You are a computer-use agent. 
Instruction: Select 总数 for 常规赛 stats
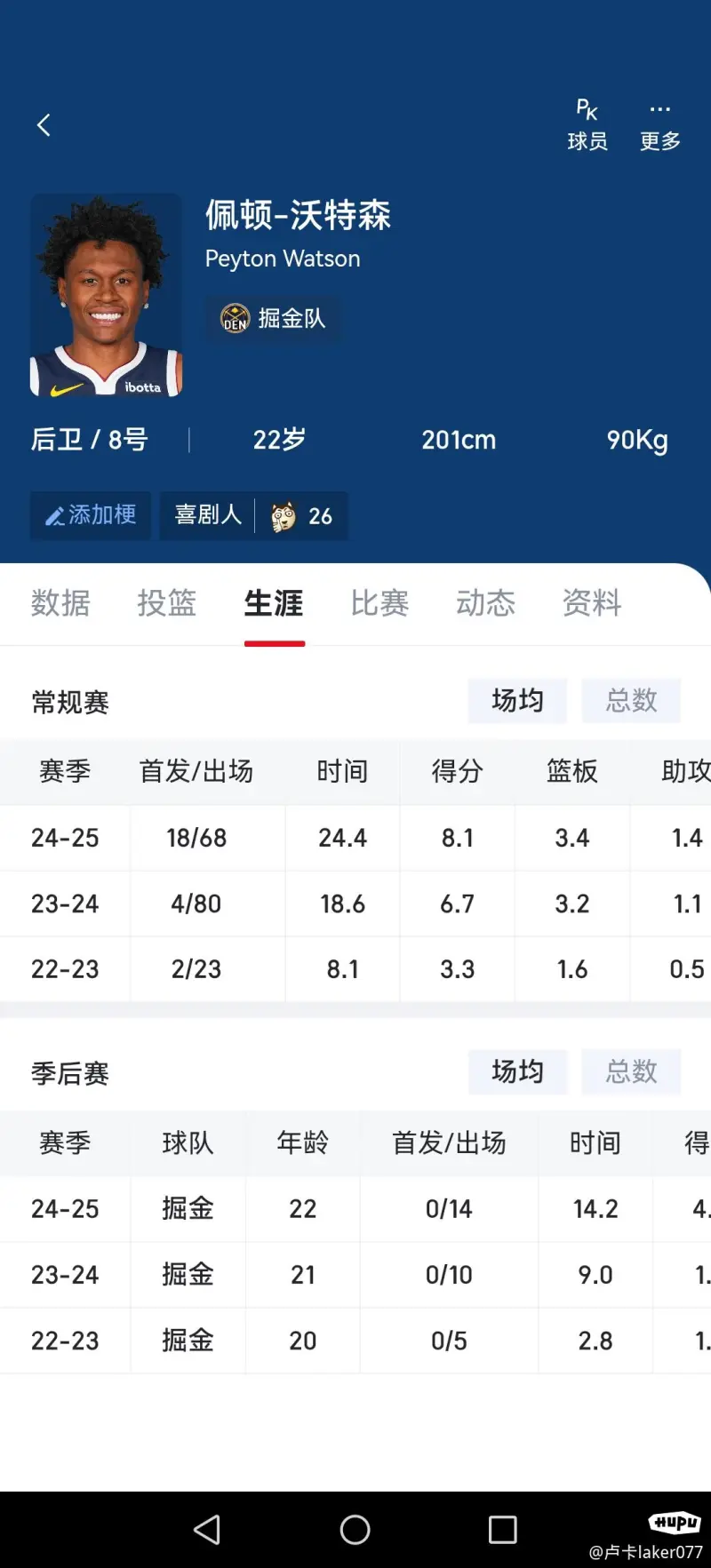[x=632, y=701]
